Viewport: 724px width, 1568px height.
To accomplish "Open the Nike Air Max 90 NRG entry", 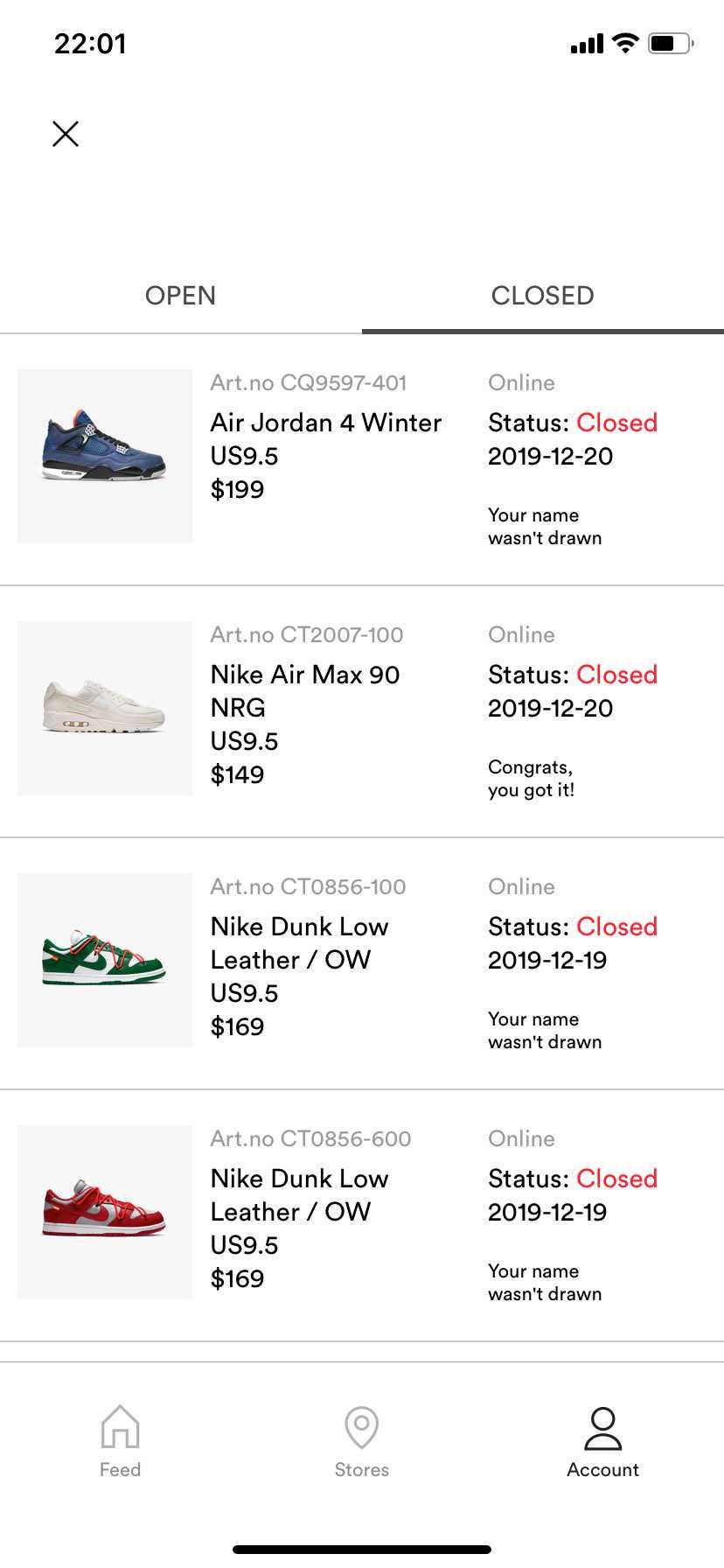I will click(x=362, y=710).
